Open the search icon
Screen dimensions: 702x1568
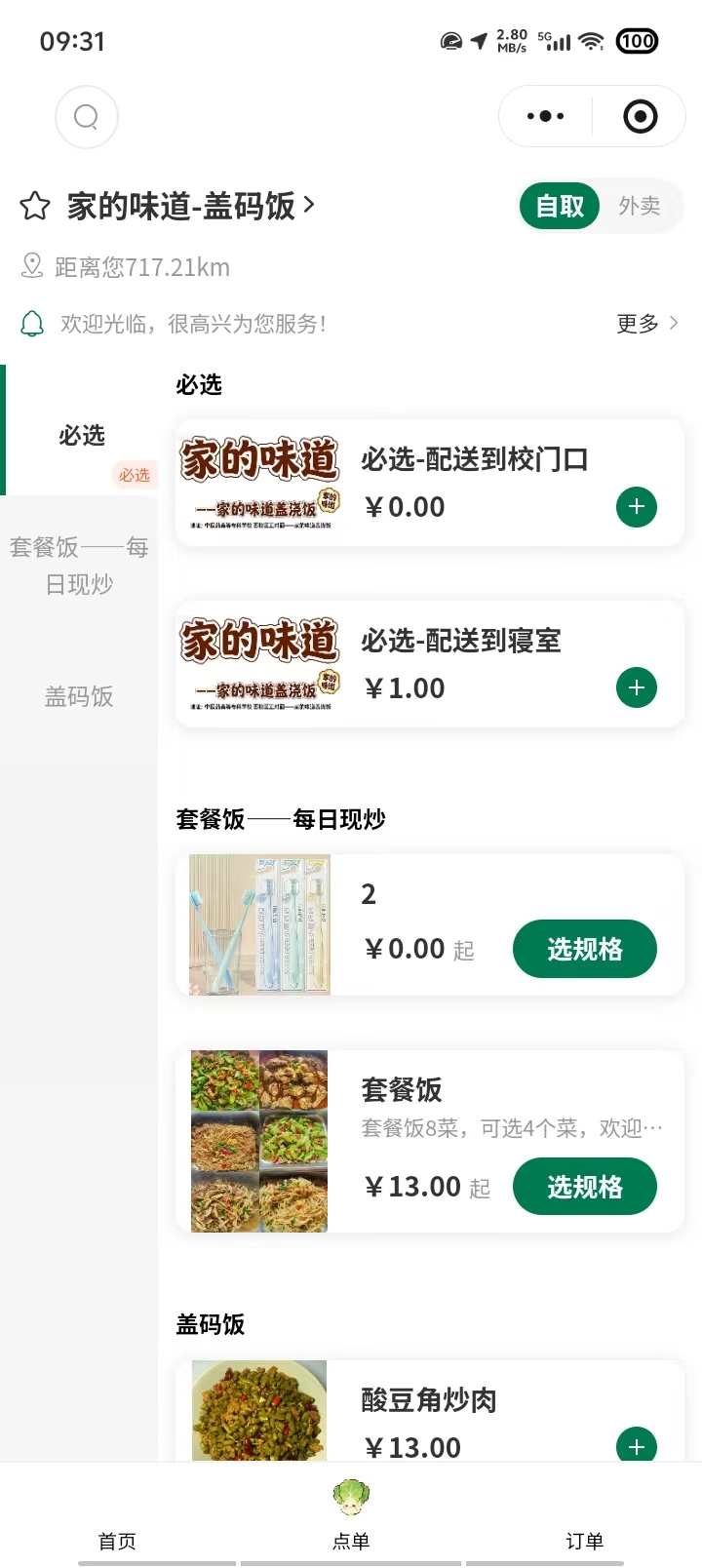click(87, 117)
